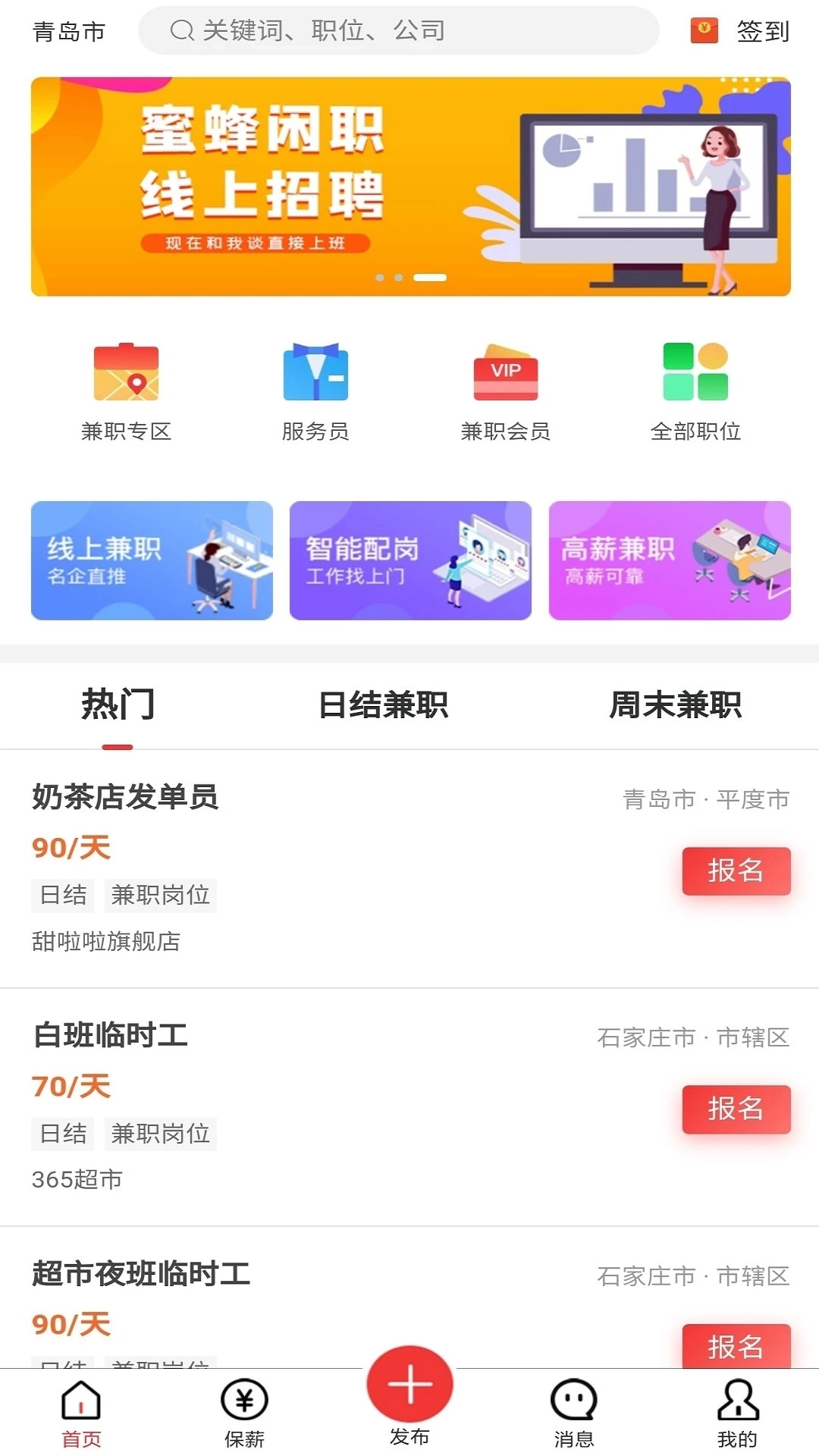Open 兼职会员 VIP membership icon
Screen dimensions: 819x1456
click(x=504, y=373)
